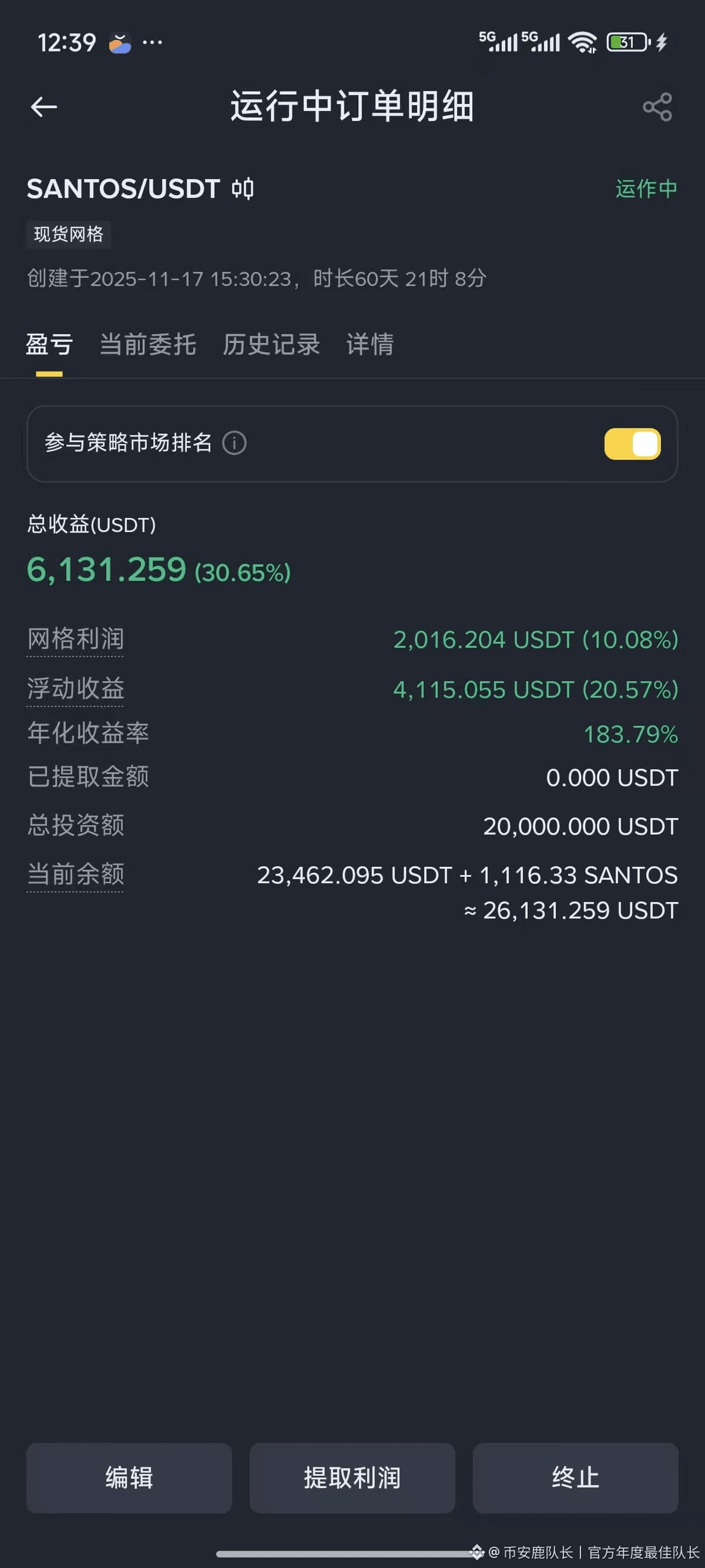Tap the weather icon in the status bar
This screenshot has width=705, height=1568.
(x=119, y=41)
